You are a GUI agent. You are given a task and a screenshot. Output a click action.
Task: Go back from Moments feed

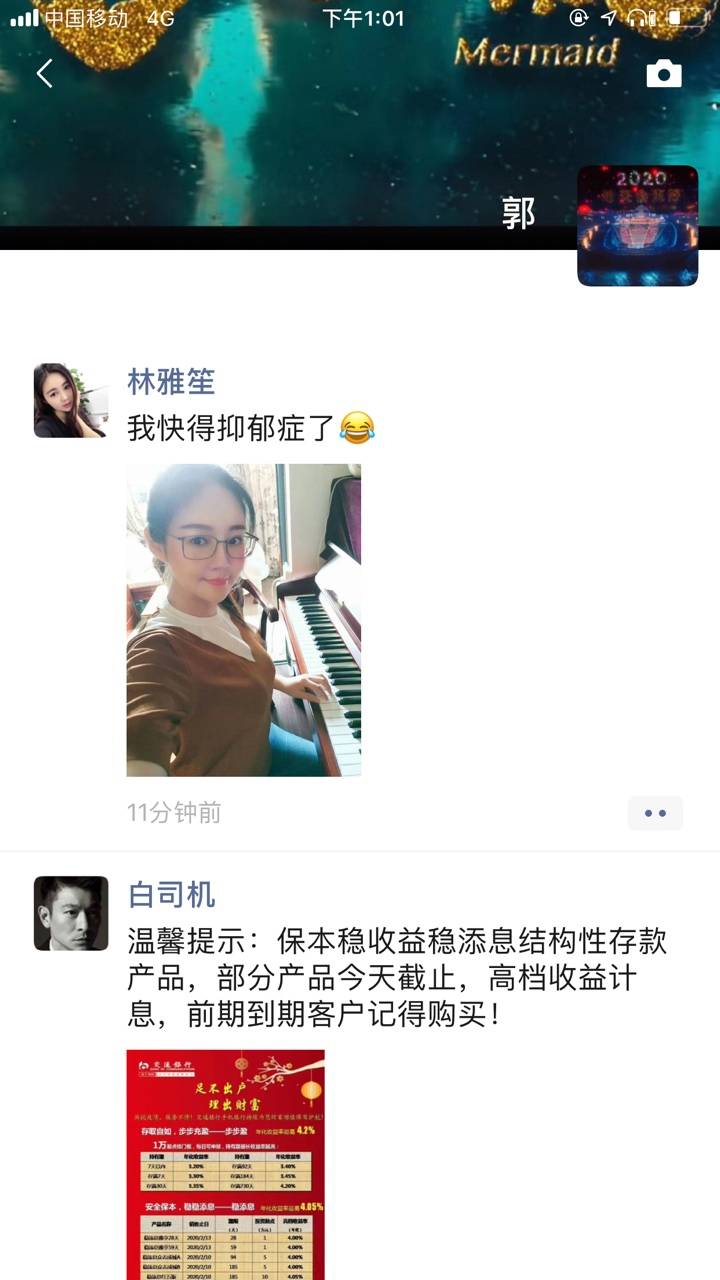[44, 73]
